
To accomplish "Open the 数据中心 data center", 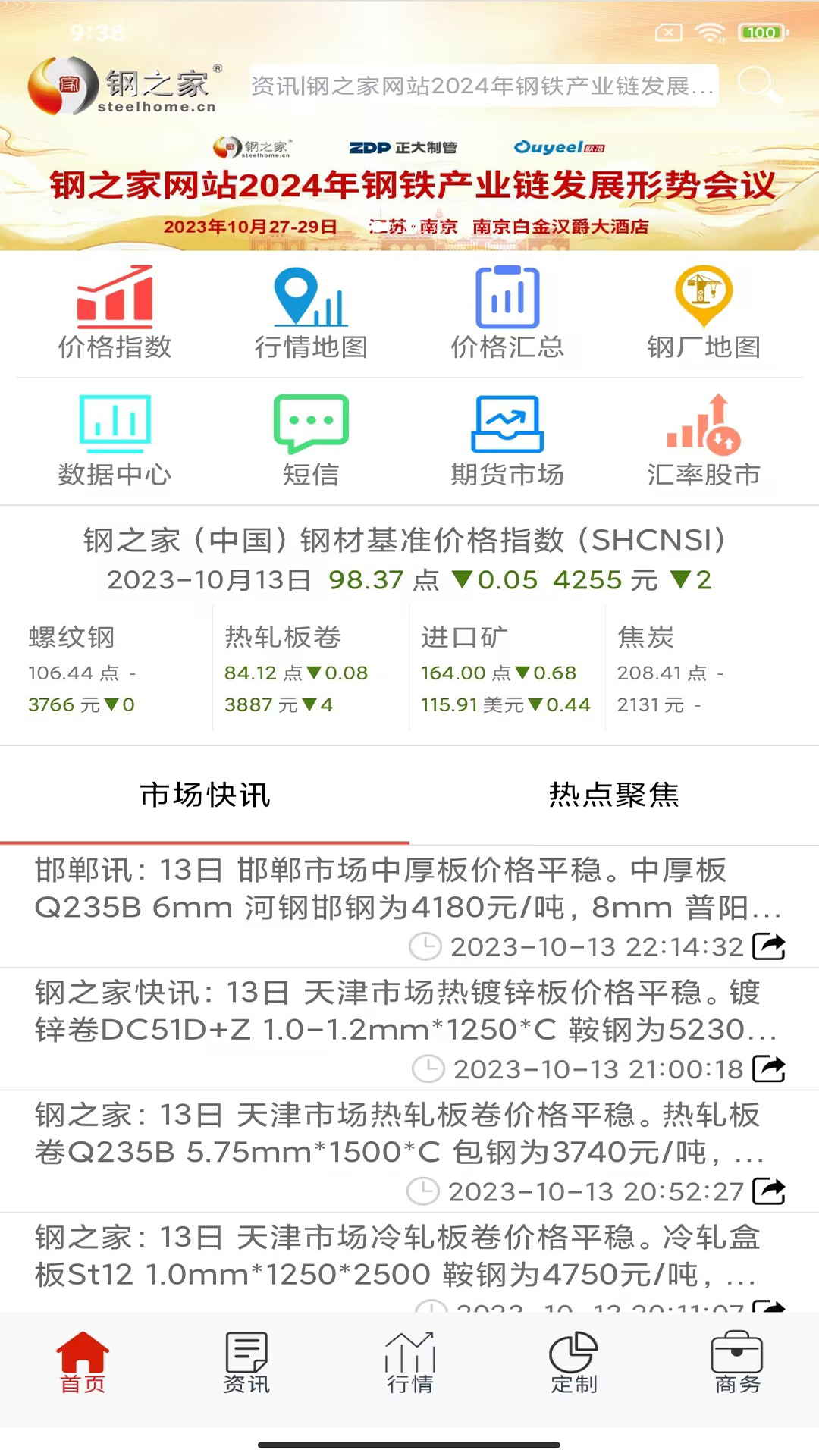I will coord(116,440).
